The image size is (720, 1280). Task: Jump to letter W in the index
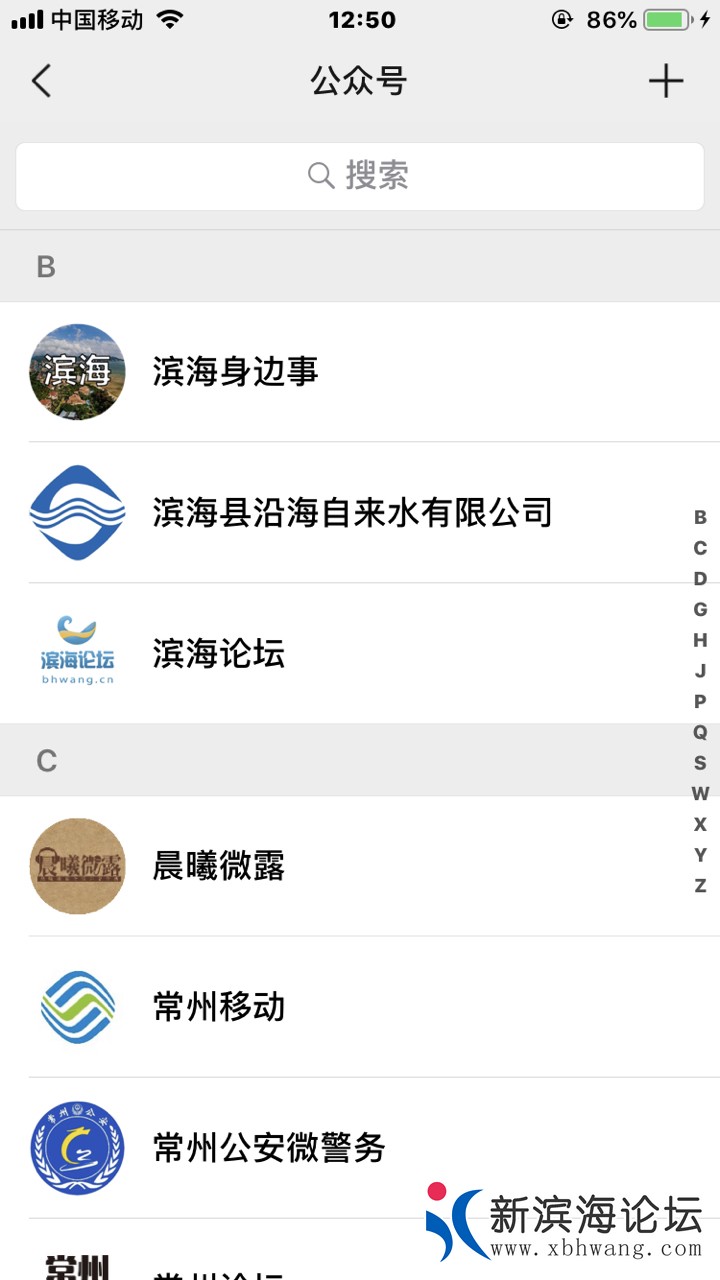point(700,794)
